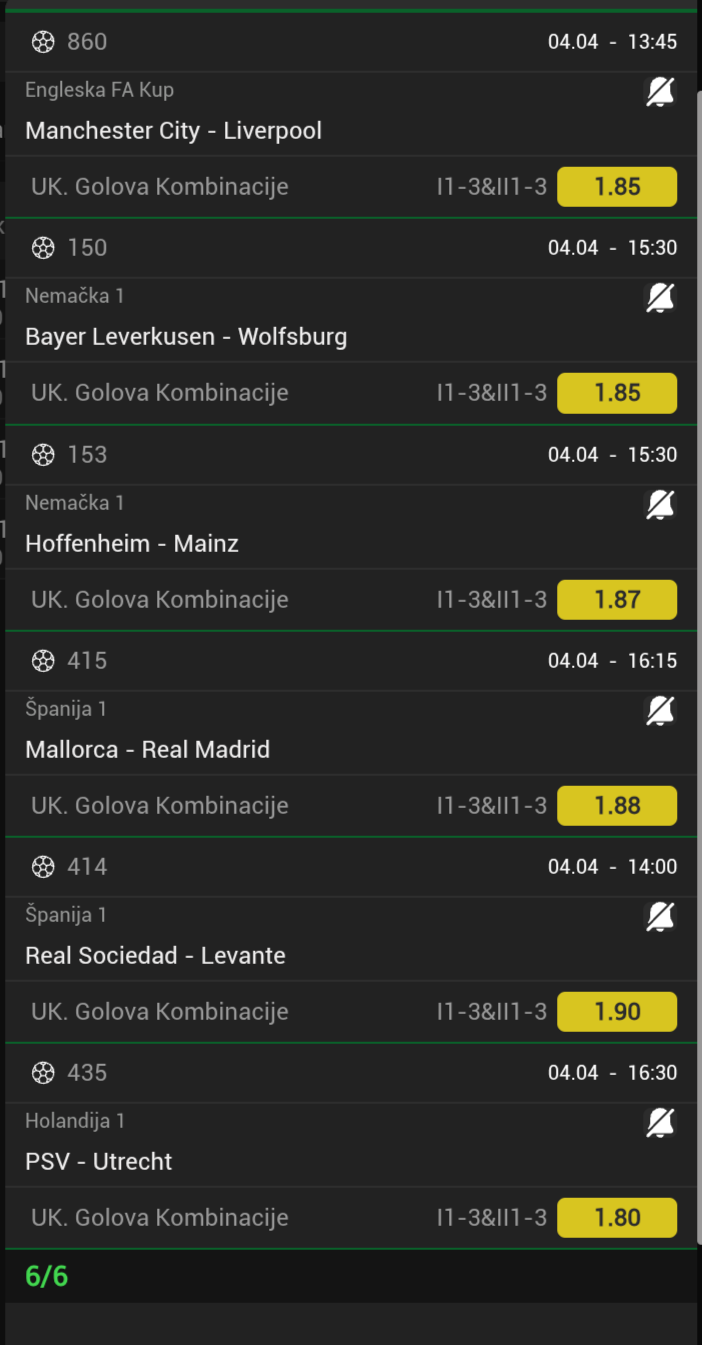702x1345 pixels.
Task: Toggle notification bell for Bayer Leverkusen - Wolfsburg
Action: [659, 298]
